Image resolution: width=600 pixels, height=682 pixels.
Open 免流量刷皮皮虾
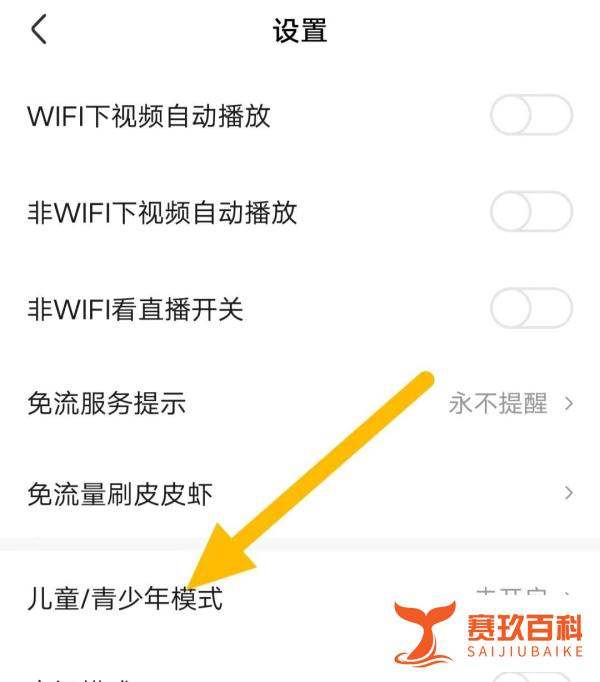pos(300,493)
